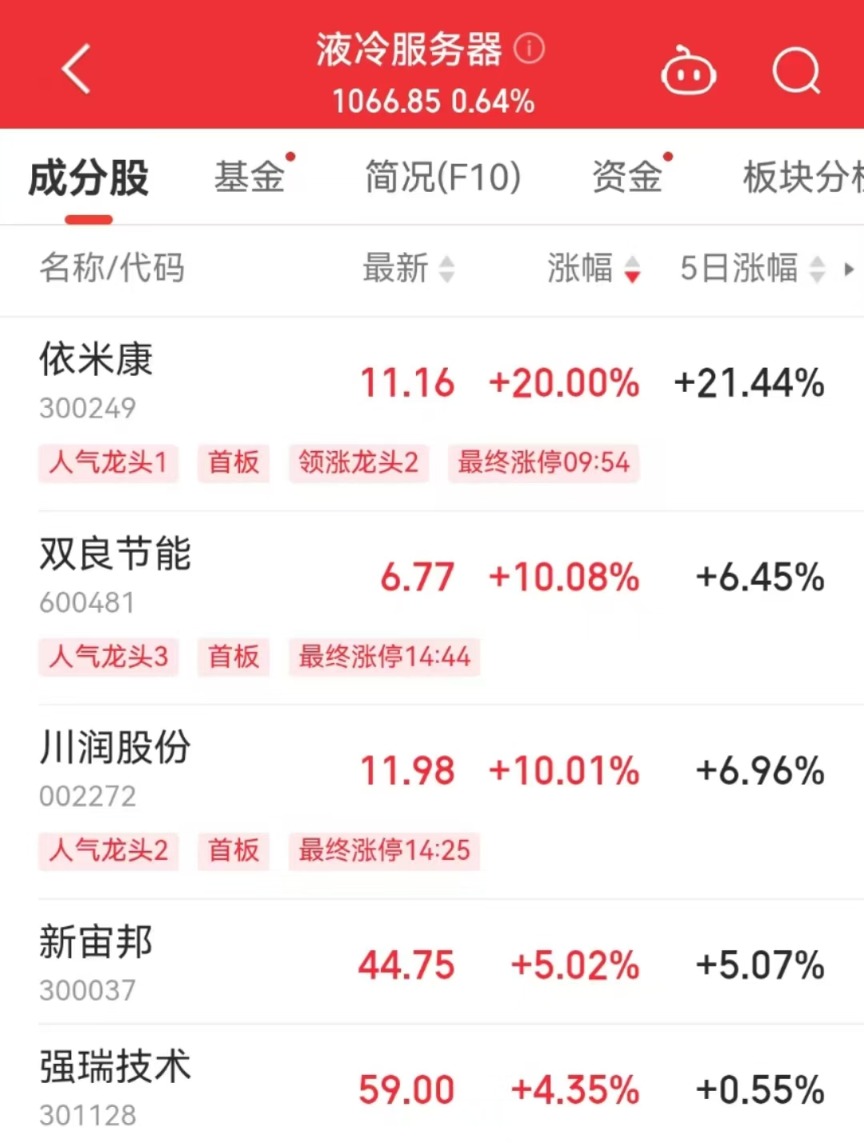Open the robot assistant icon
Viewport: 864px width, 1143px height.
688,71
